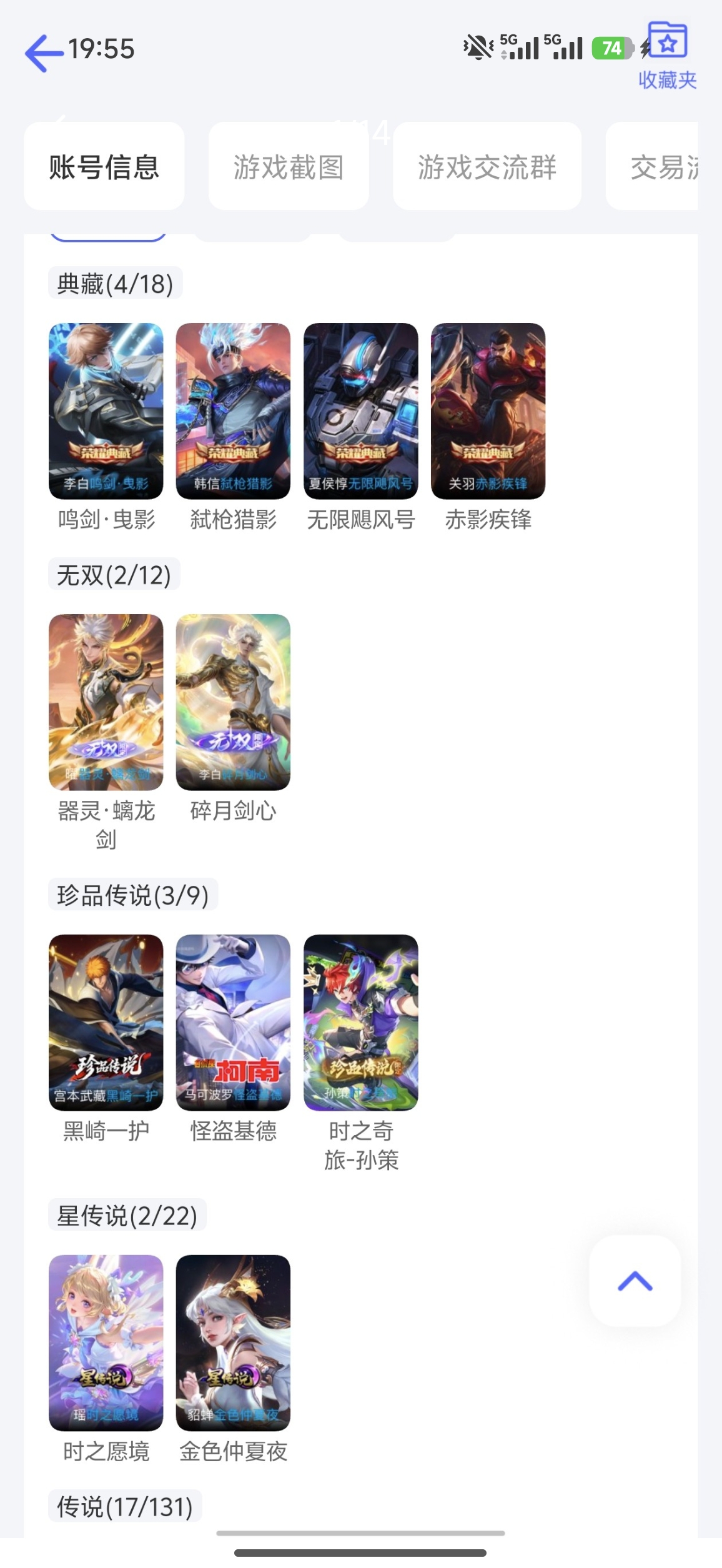Open the 黑崎一护 skin tile

tap(106, 1023)
